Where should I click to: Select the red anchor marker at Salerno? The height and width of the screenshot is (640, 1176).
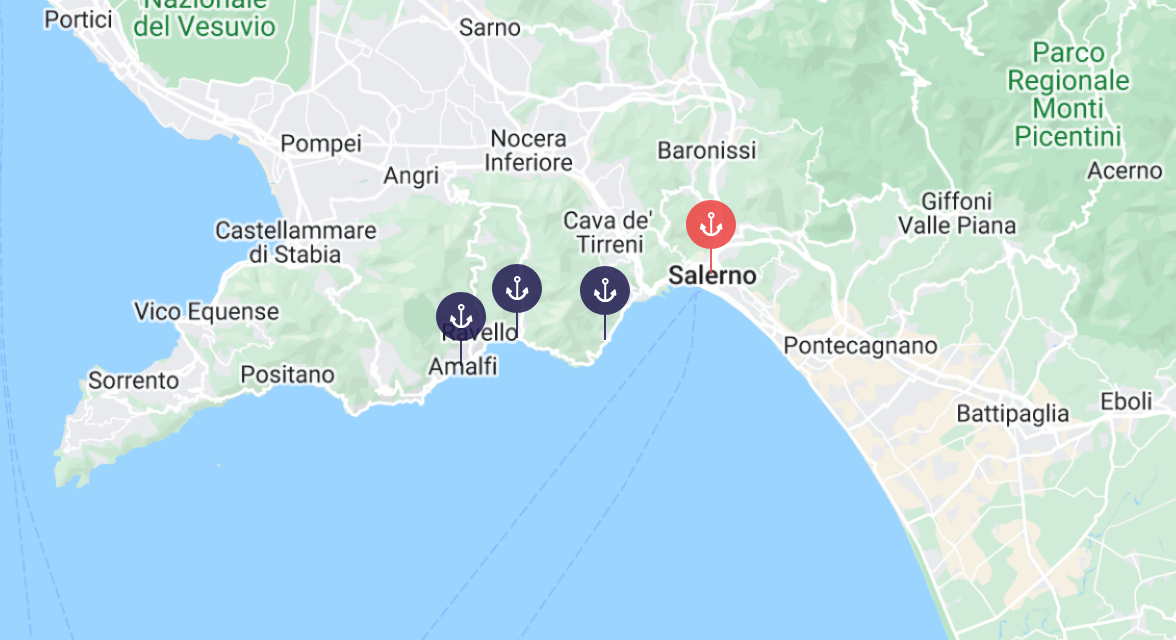point(710,224)
